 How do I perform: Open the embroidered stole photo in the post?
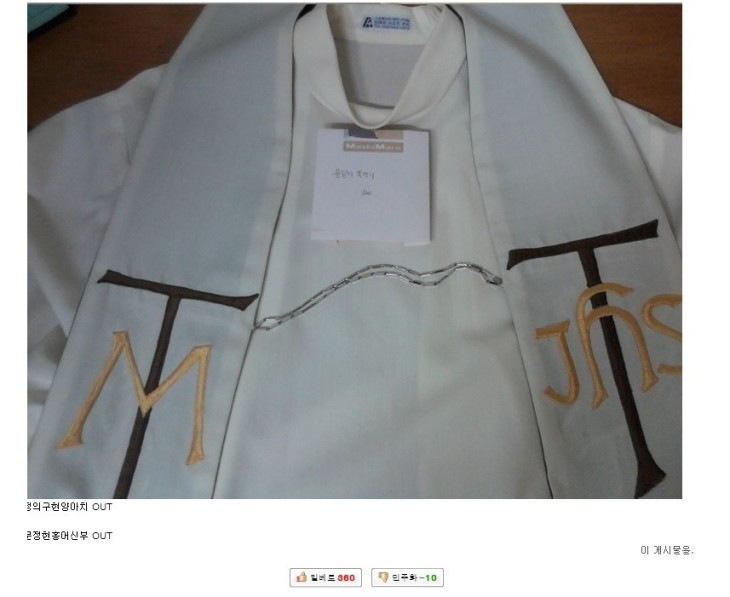click(354, 250)
